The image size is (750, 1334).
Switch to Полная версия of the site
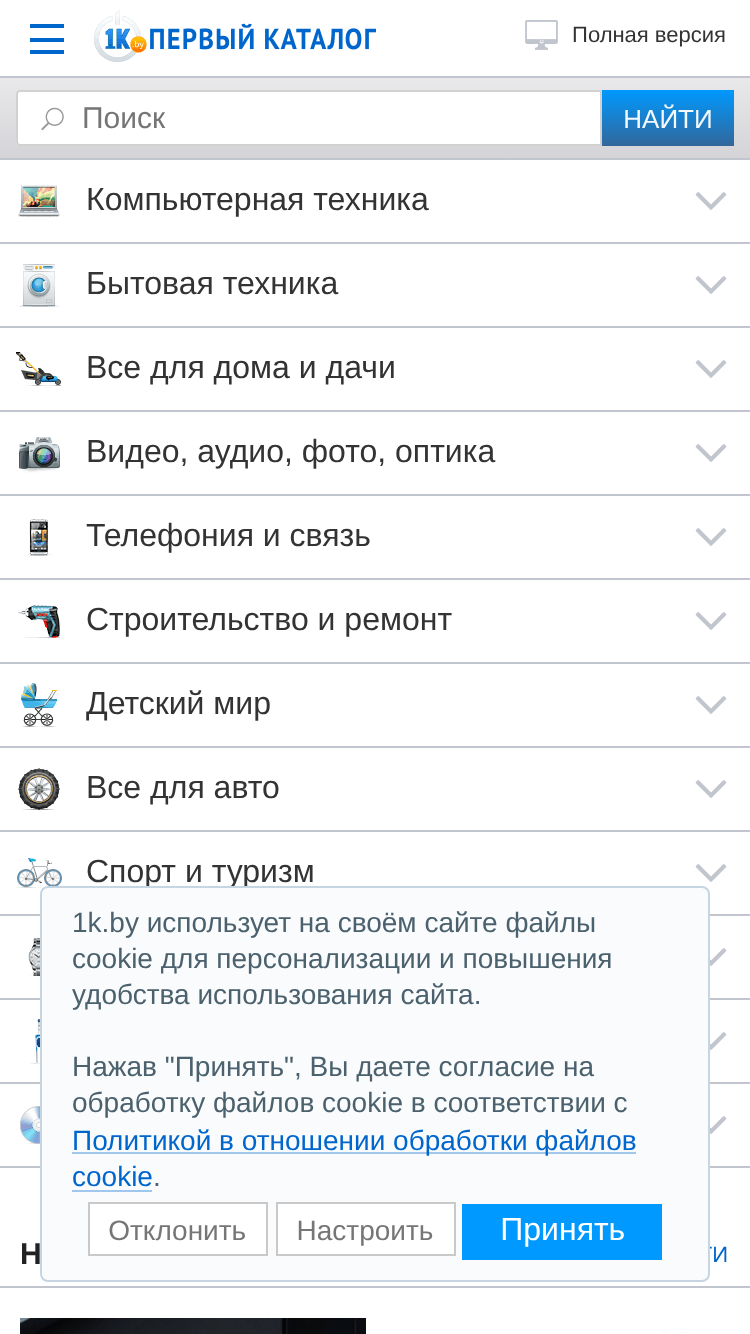(x=626, y=36)
